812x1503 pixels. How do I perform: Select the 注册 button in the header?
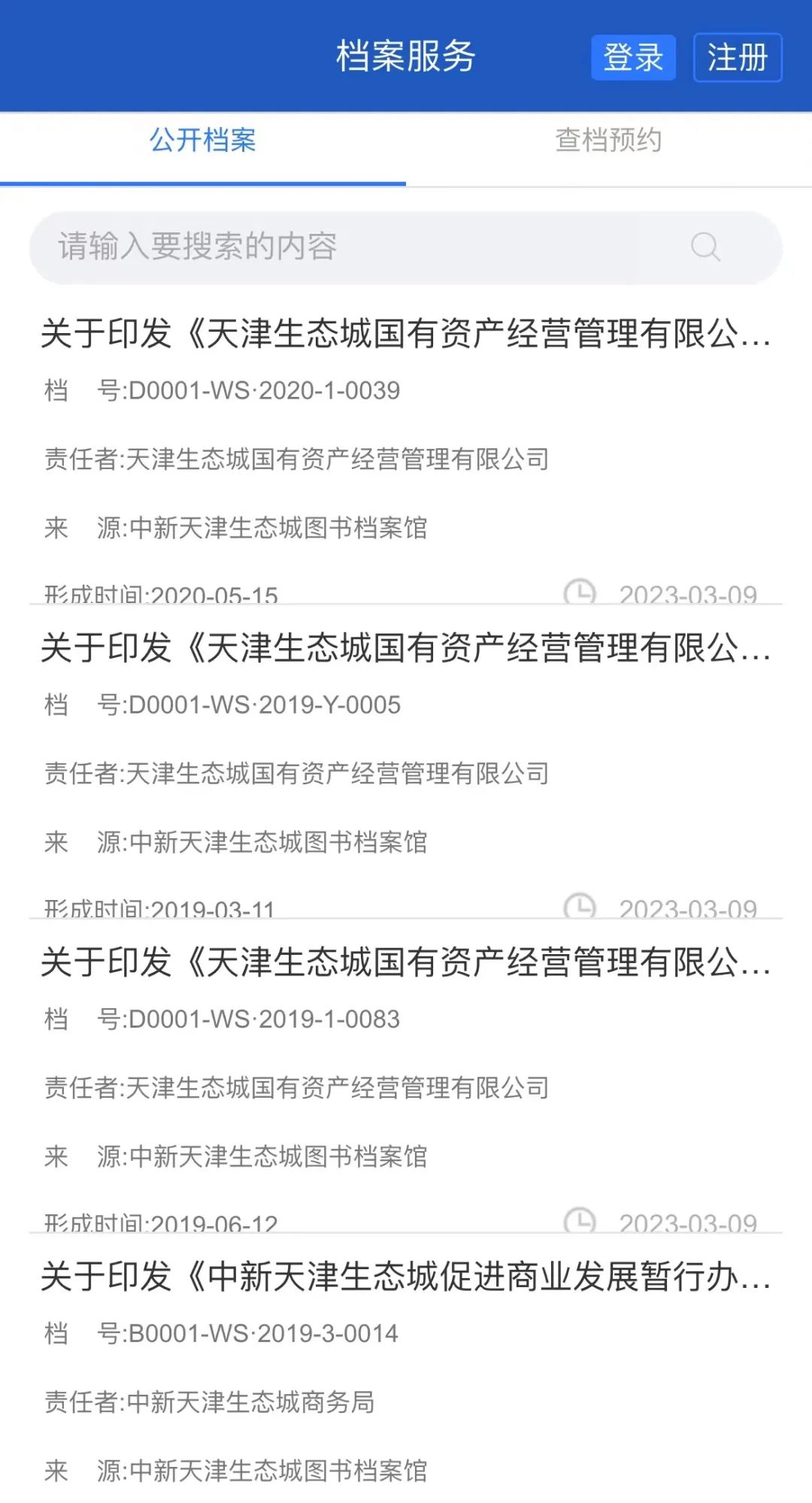click(738, 58)
